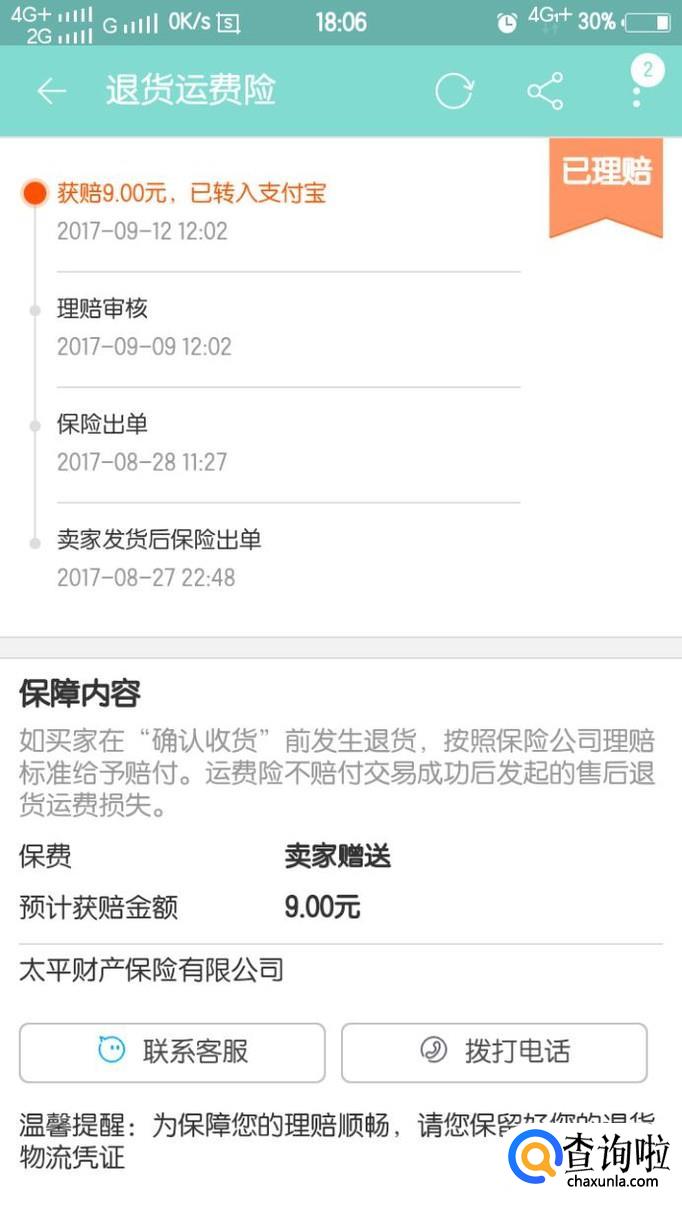Tap the 拨打电话 button

coord(494,1051)
